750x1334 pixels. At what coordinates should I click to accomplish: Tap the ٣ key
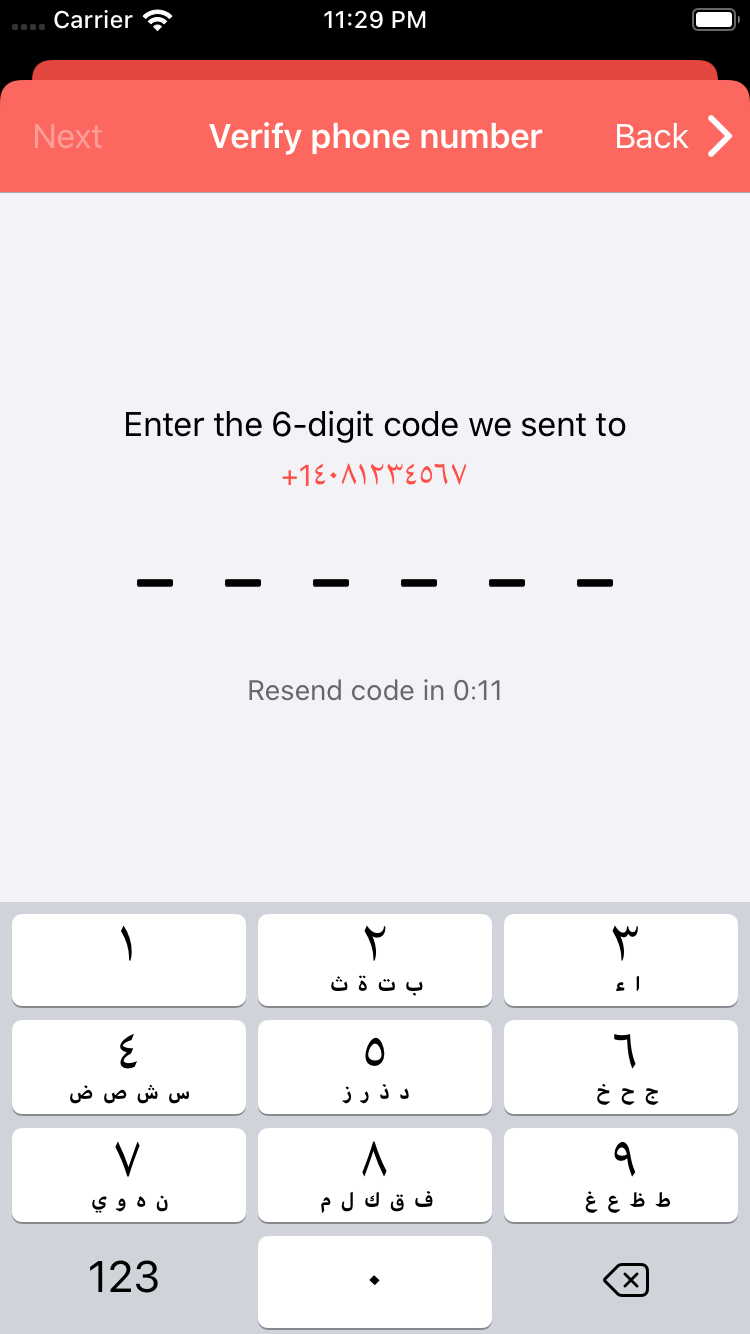coord(621,959)
